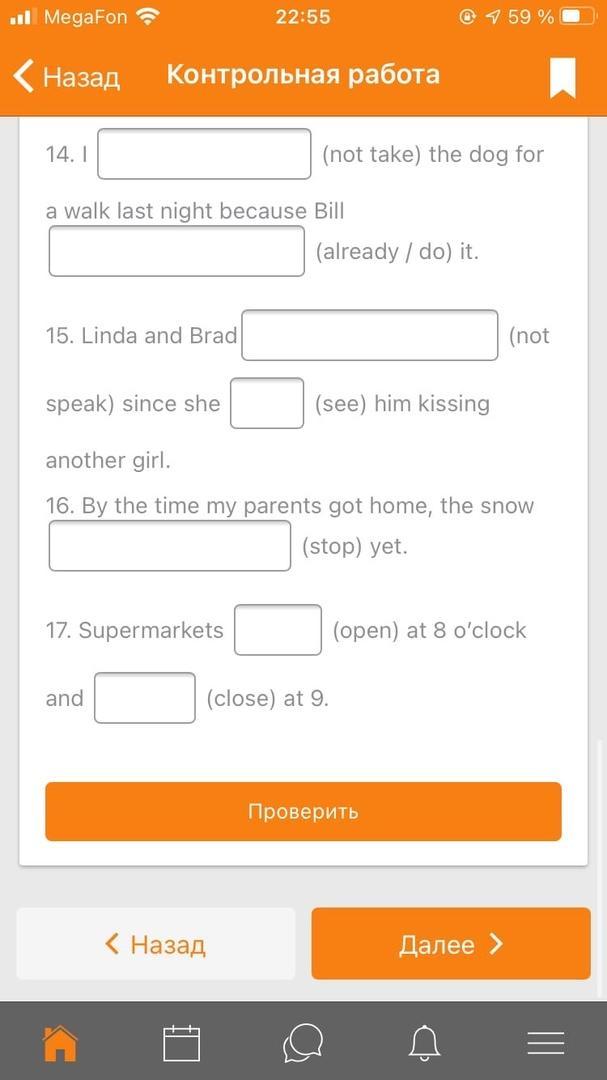Tap the '(open)' input box

278,630
